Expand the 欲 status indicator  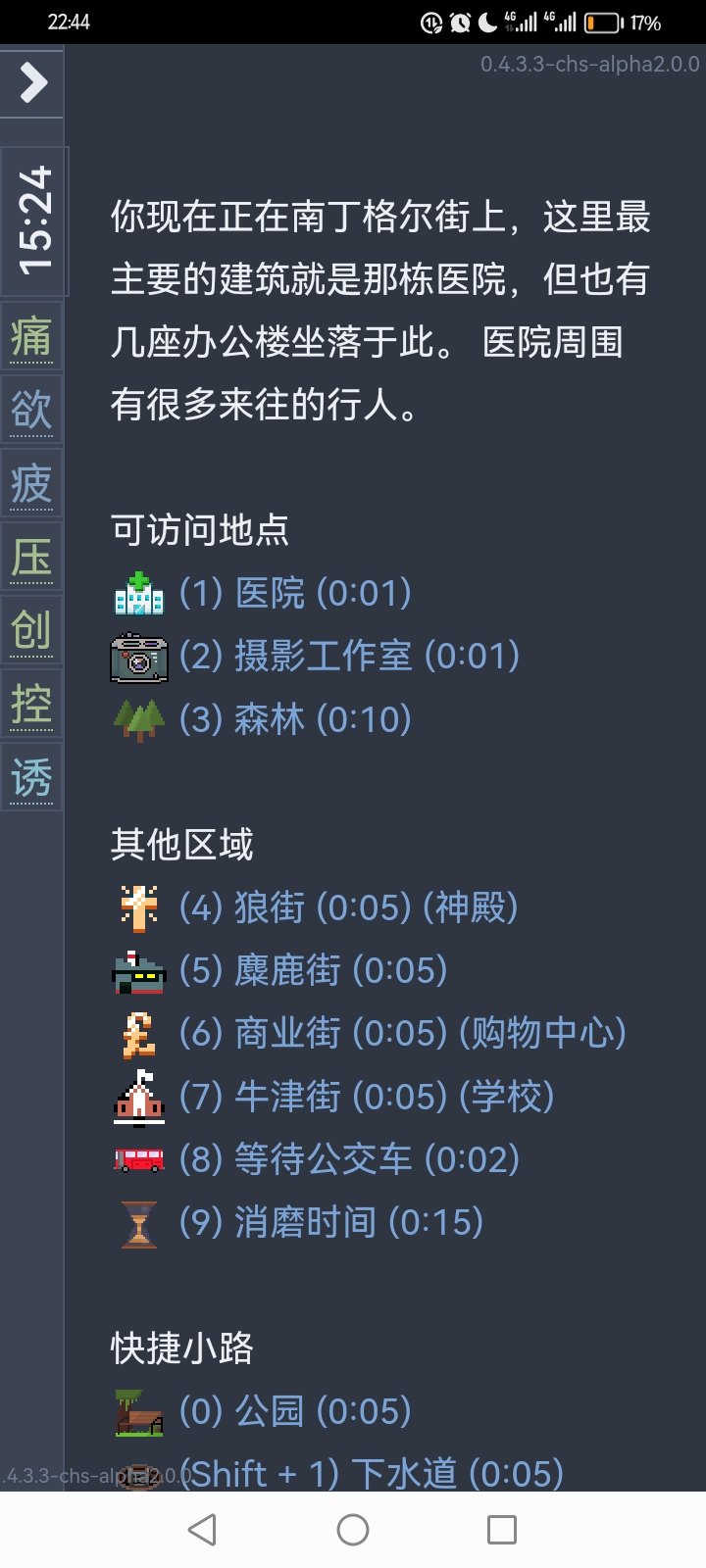[x=32, y=409]
